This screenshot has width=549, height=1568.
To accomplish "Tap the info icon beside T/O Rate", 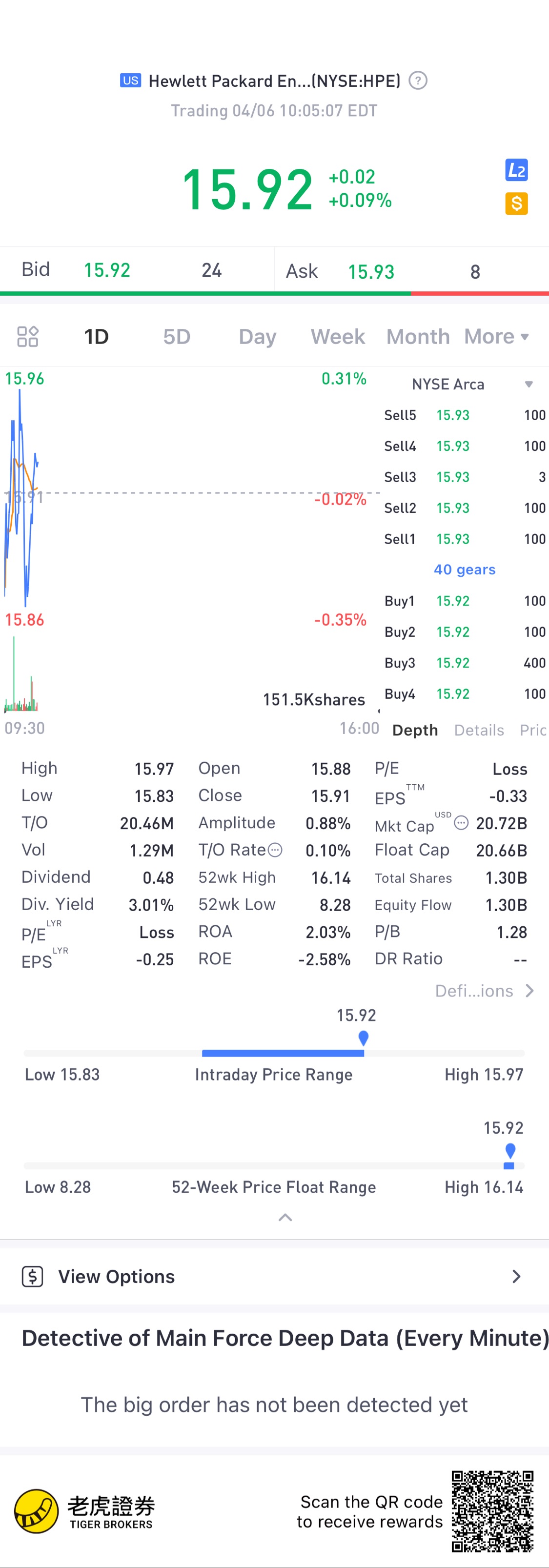I will coord(275,850).
